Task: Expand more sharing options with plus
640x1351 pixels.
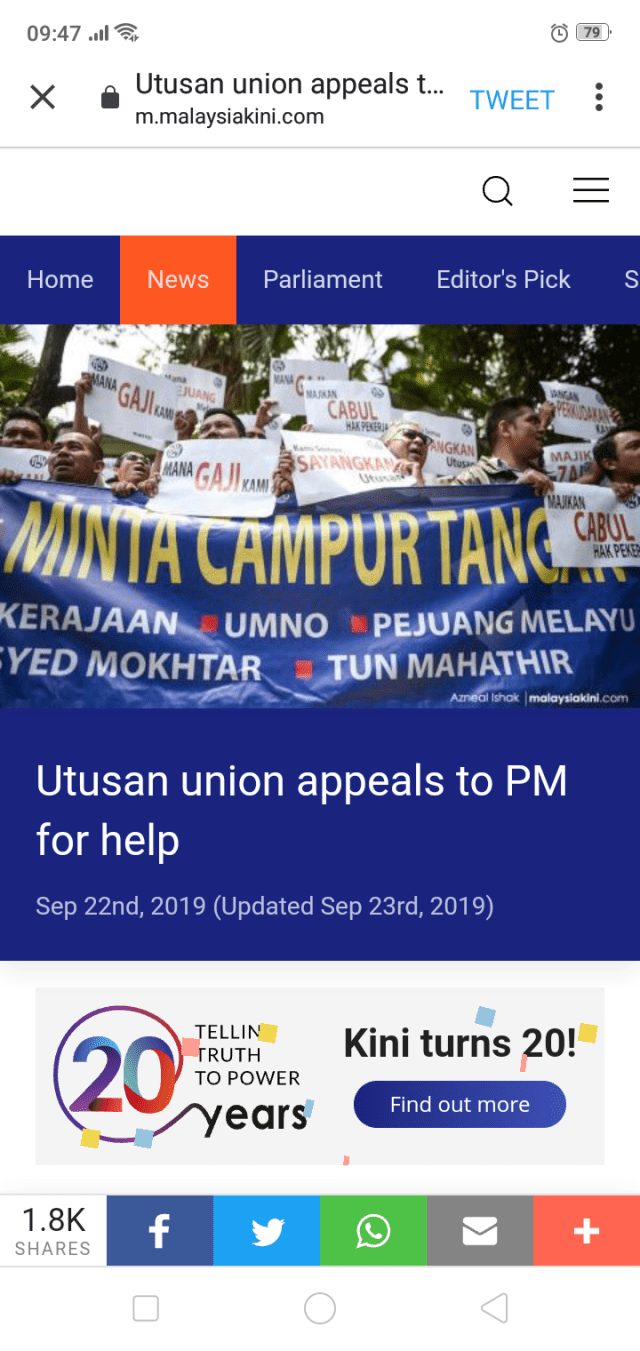Action: [586, 1231]
